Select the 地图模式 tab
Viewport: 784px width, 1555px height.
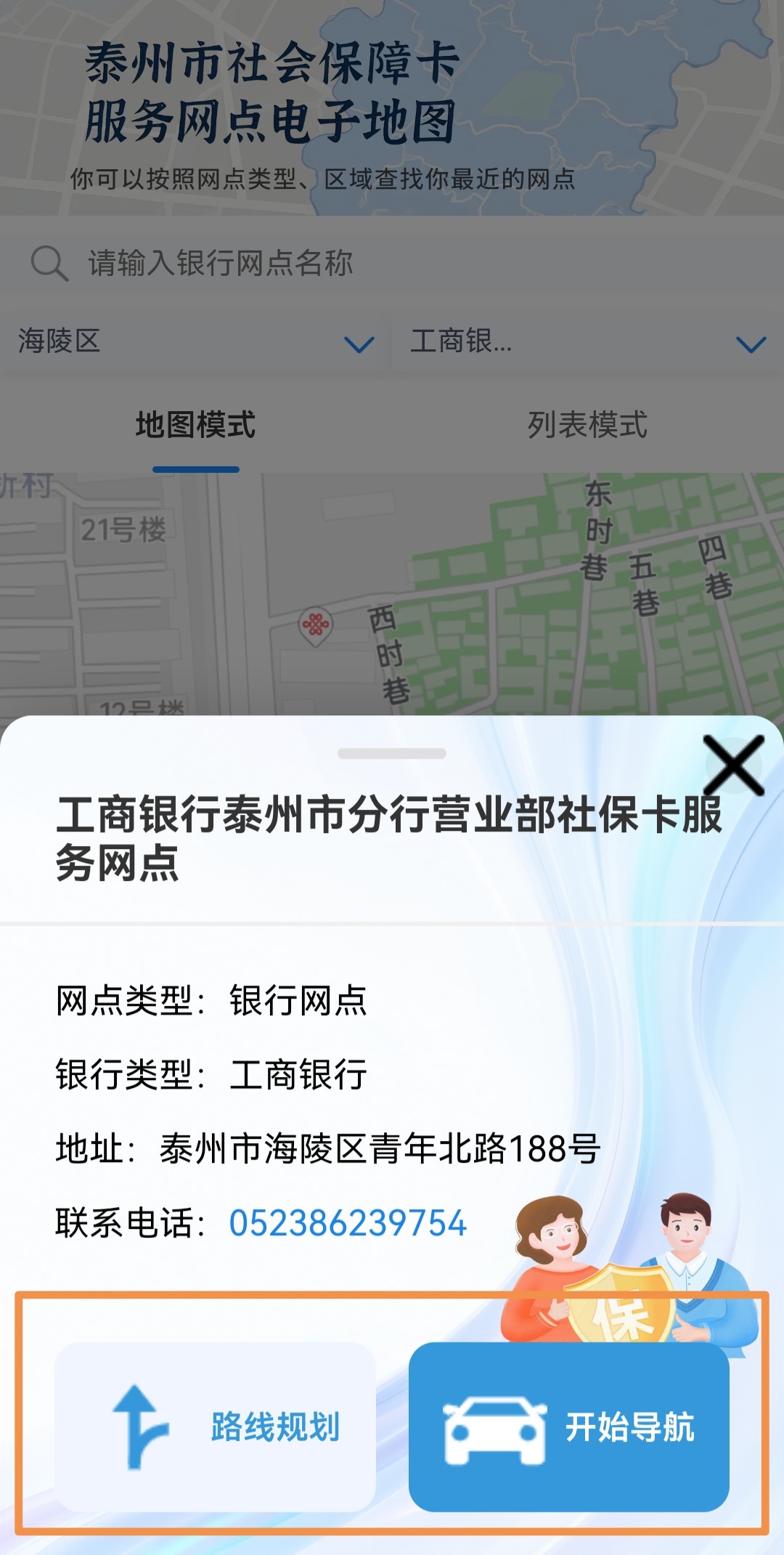pyautogui.click(x=195, y=426)
